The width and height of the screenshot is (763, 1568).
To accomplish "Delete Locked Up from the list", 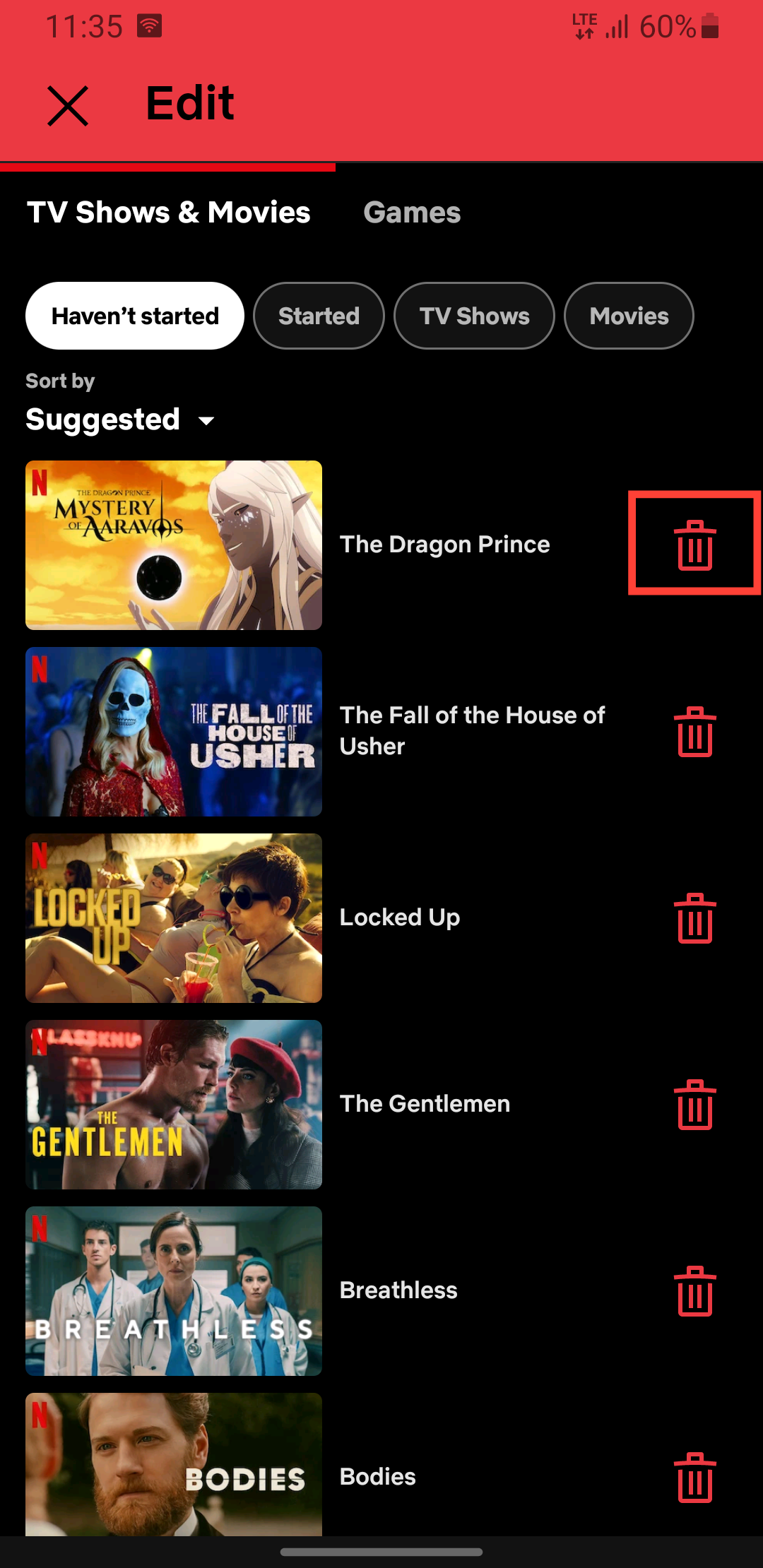I will (x=695, y=917).
